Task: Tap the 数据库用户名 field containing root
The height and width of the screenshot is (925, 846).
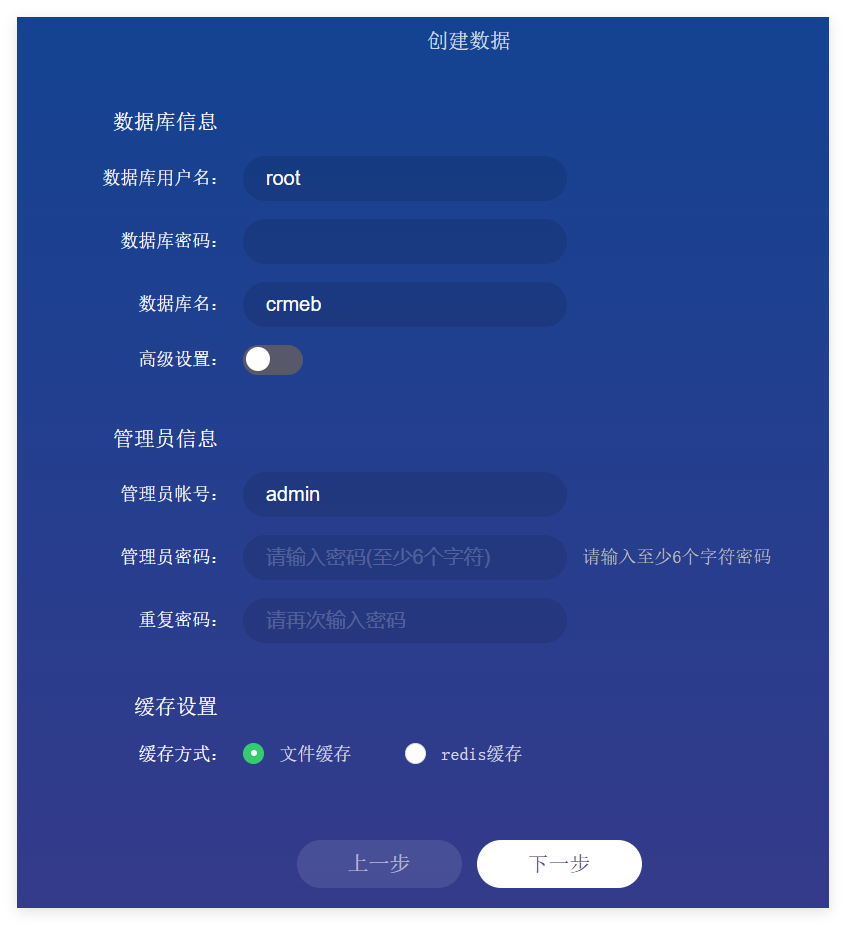Action: coord(404,178)
